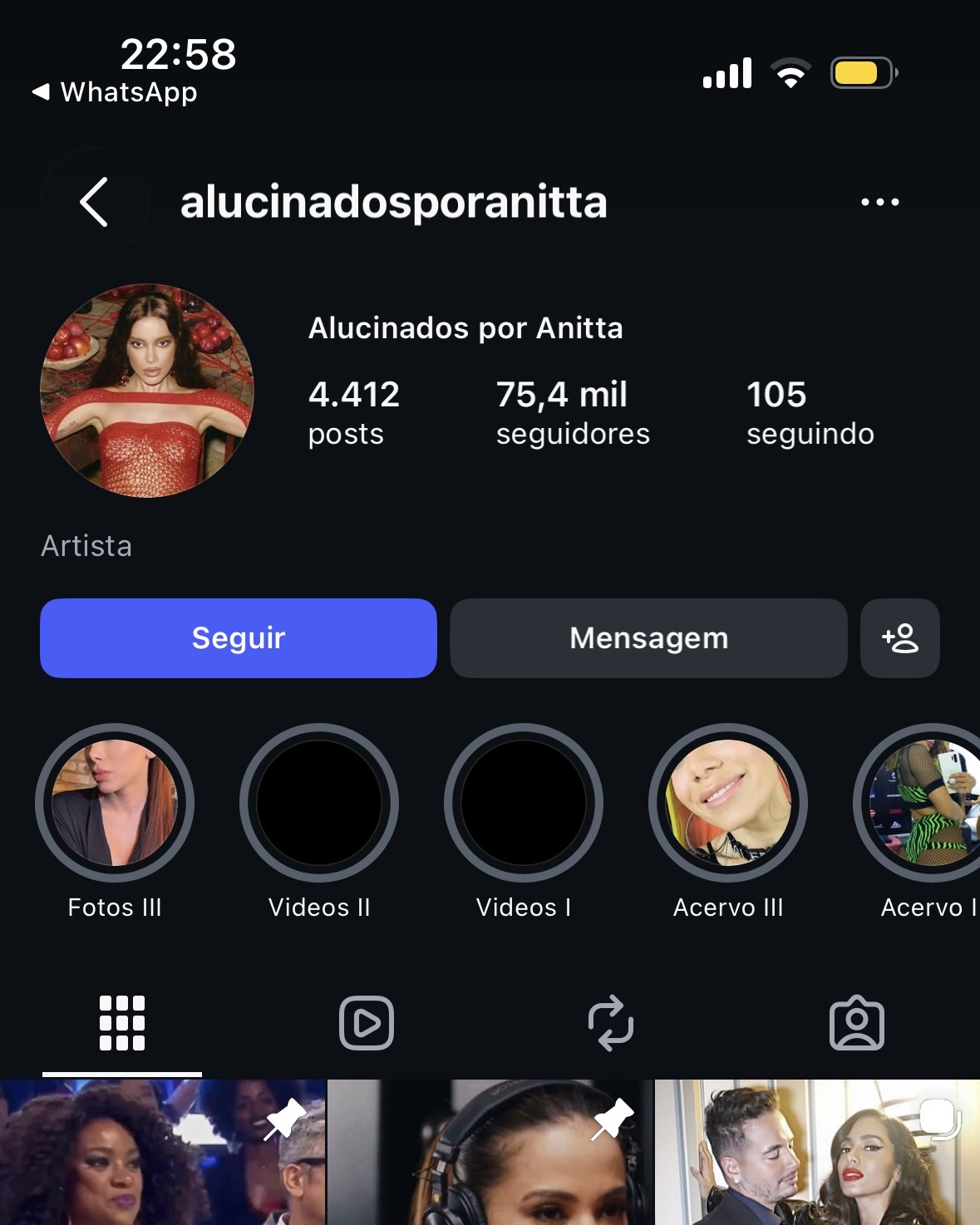Select the posts grid tab
980x1225 pixels.
tap(122, 1023)
